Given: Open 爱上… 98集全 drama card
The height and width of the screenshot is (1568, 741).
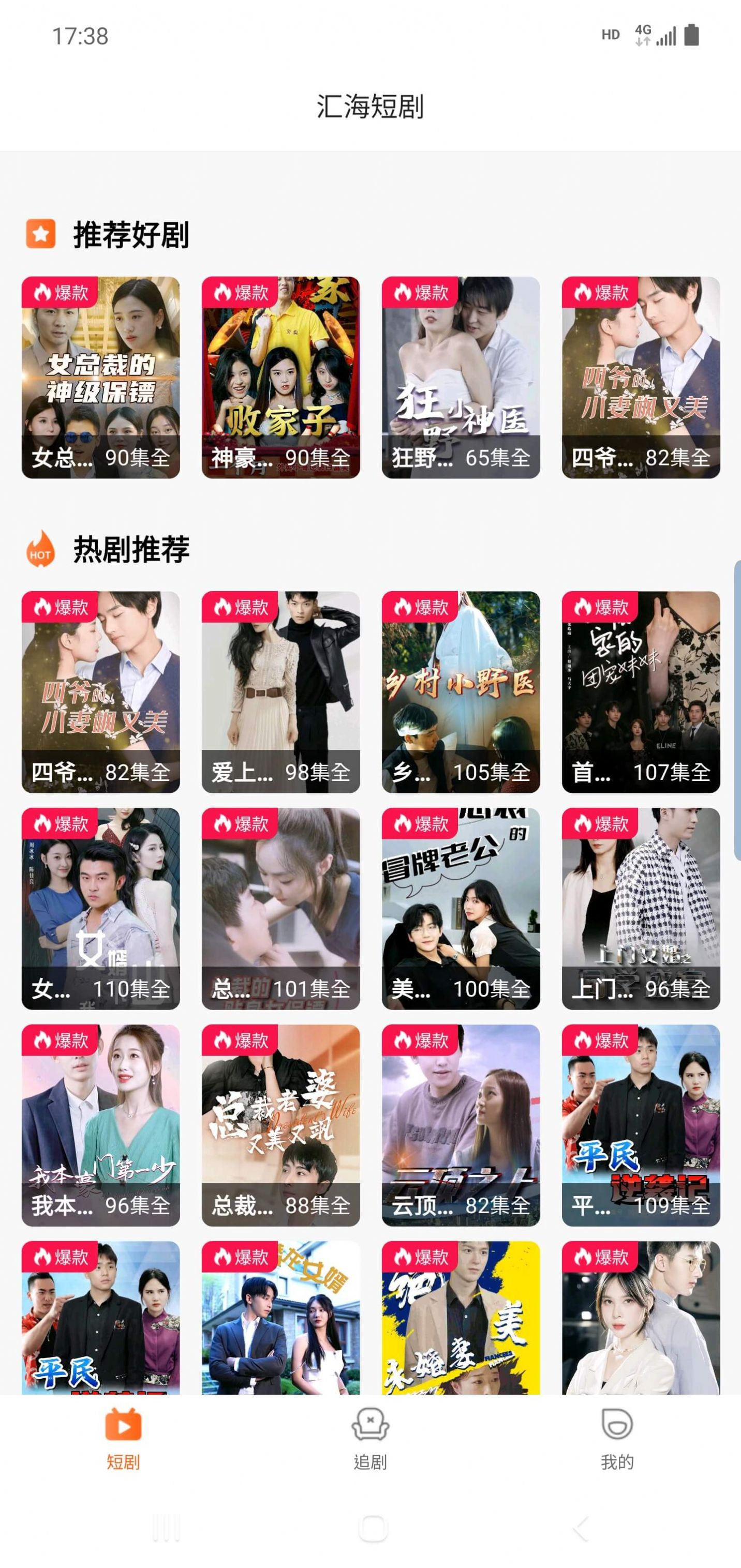Looking at the screenshot, I should click(x=280, y=691).
